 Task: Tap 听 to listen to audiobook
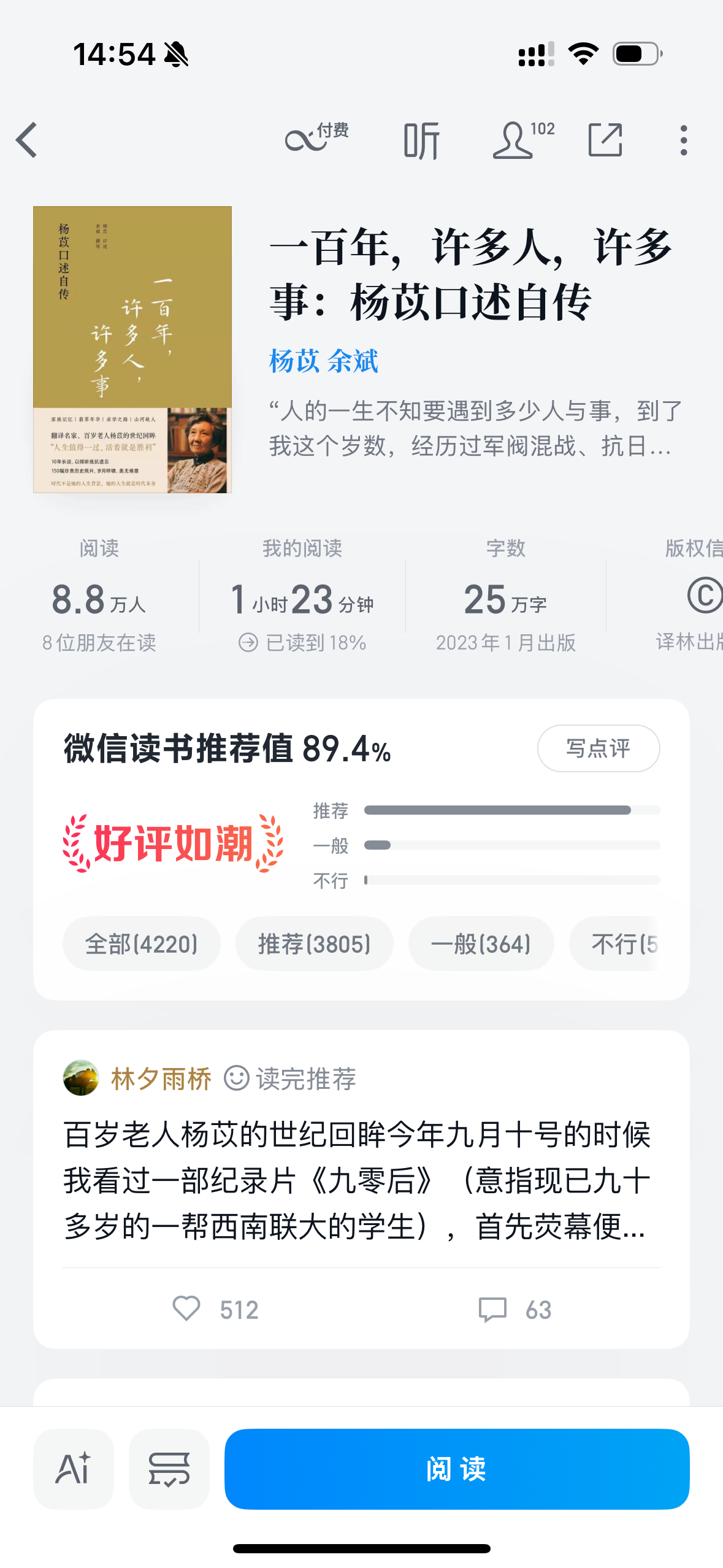pos(422,140)
